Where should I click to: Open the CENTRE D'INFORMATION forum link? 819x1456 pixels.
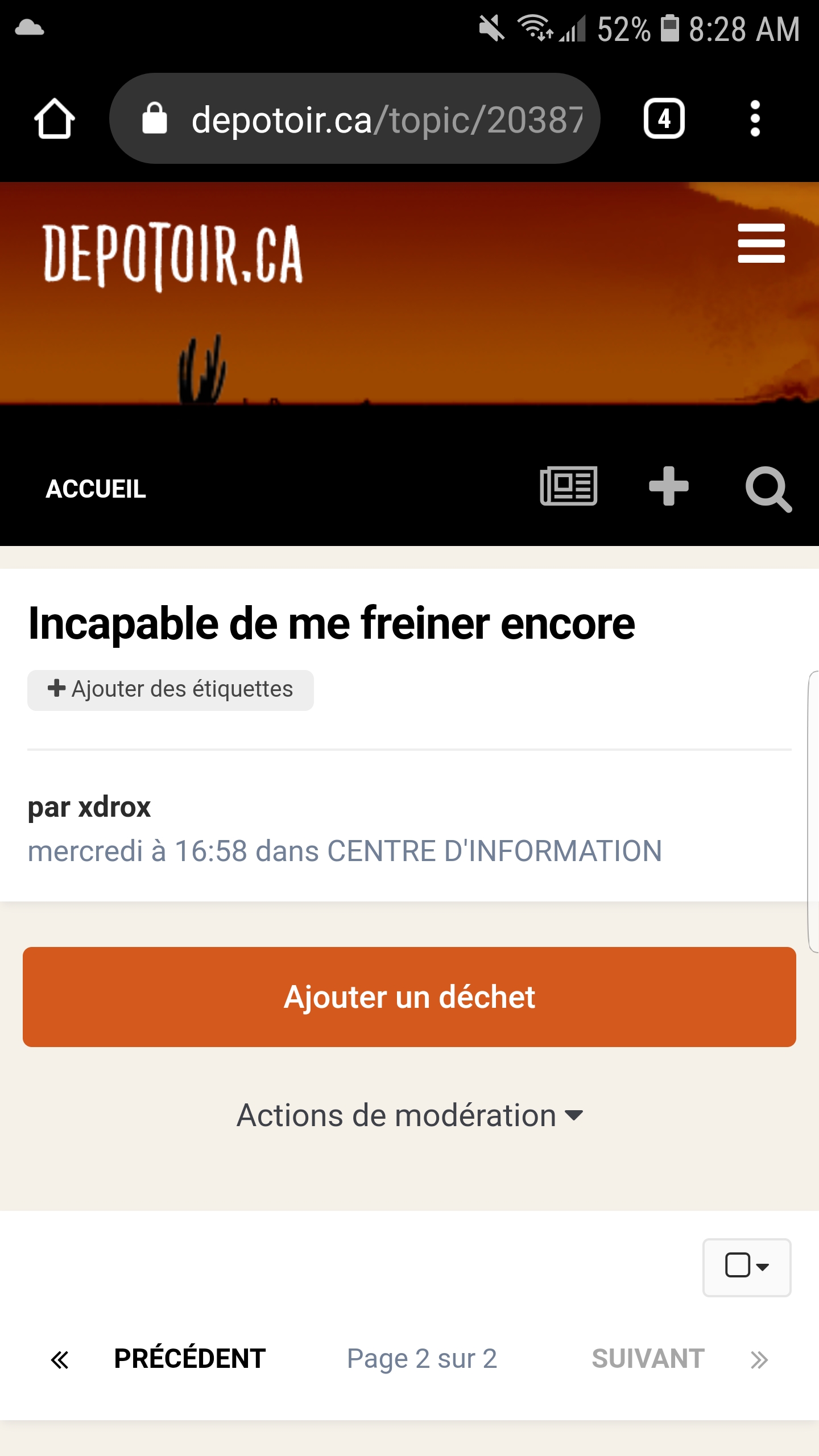click(494, 851)
